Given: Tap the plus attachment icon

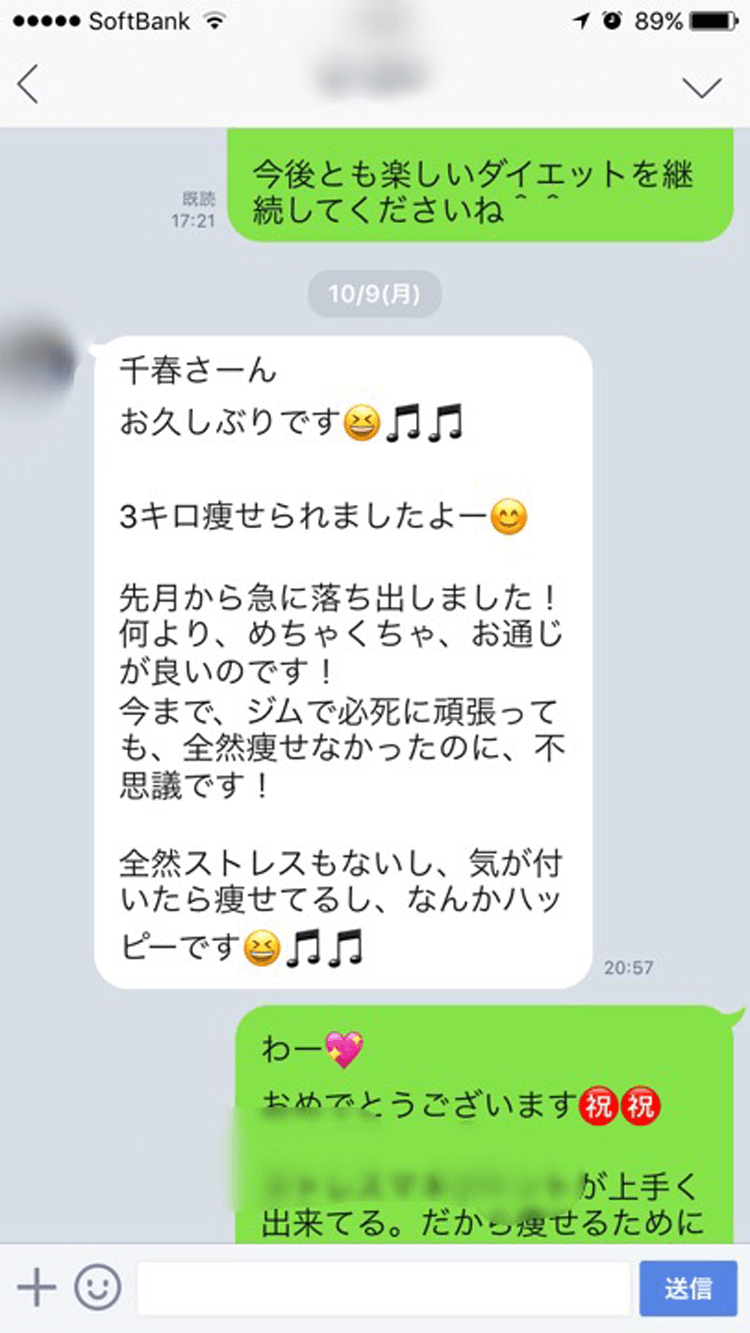Looking at the screenshot, I should (36, 1288).
